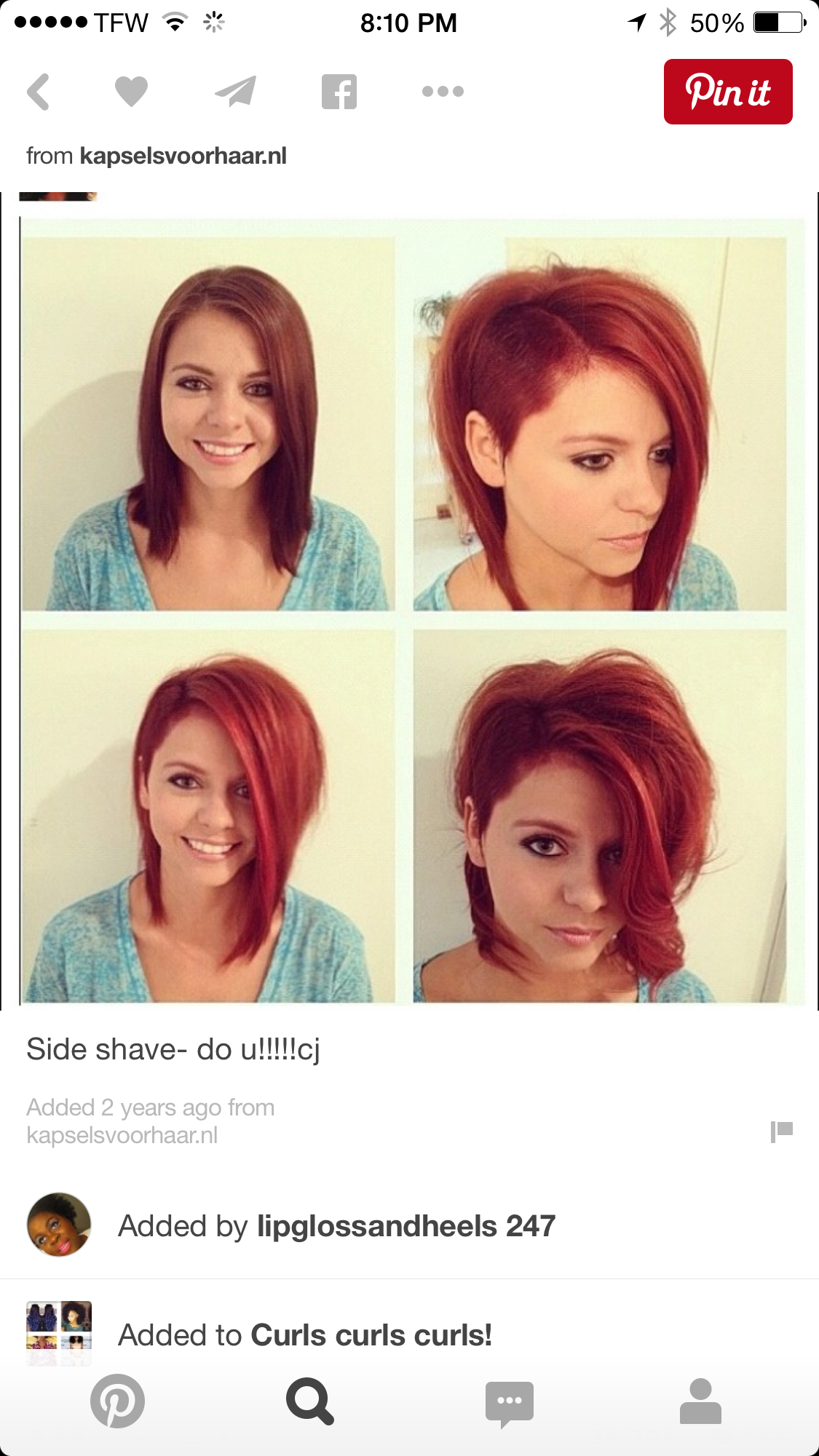Send this pin via paper plane icon

pos(235,92)
